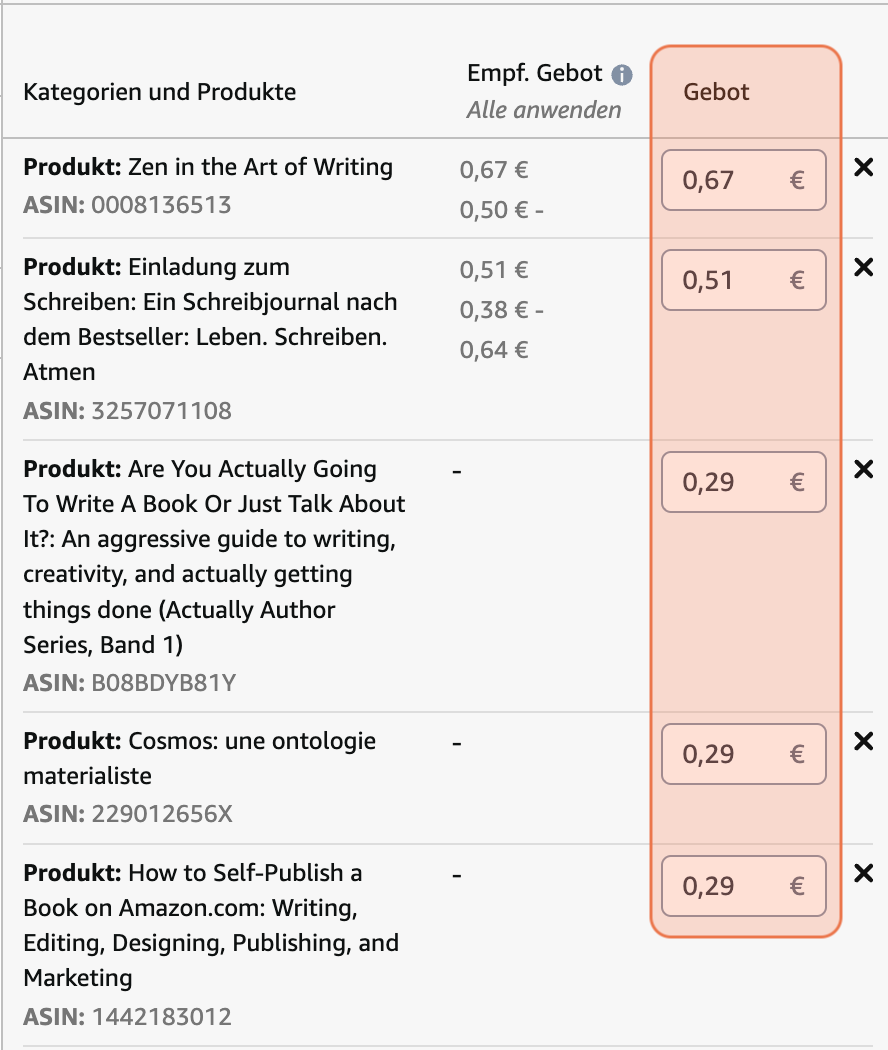888x1050 pixels.
Task: Remove the Cosmos: une ontologie materialiste product
Action: [864, 741]
